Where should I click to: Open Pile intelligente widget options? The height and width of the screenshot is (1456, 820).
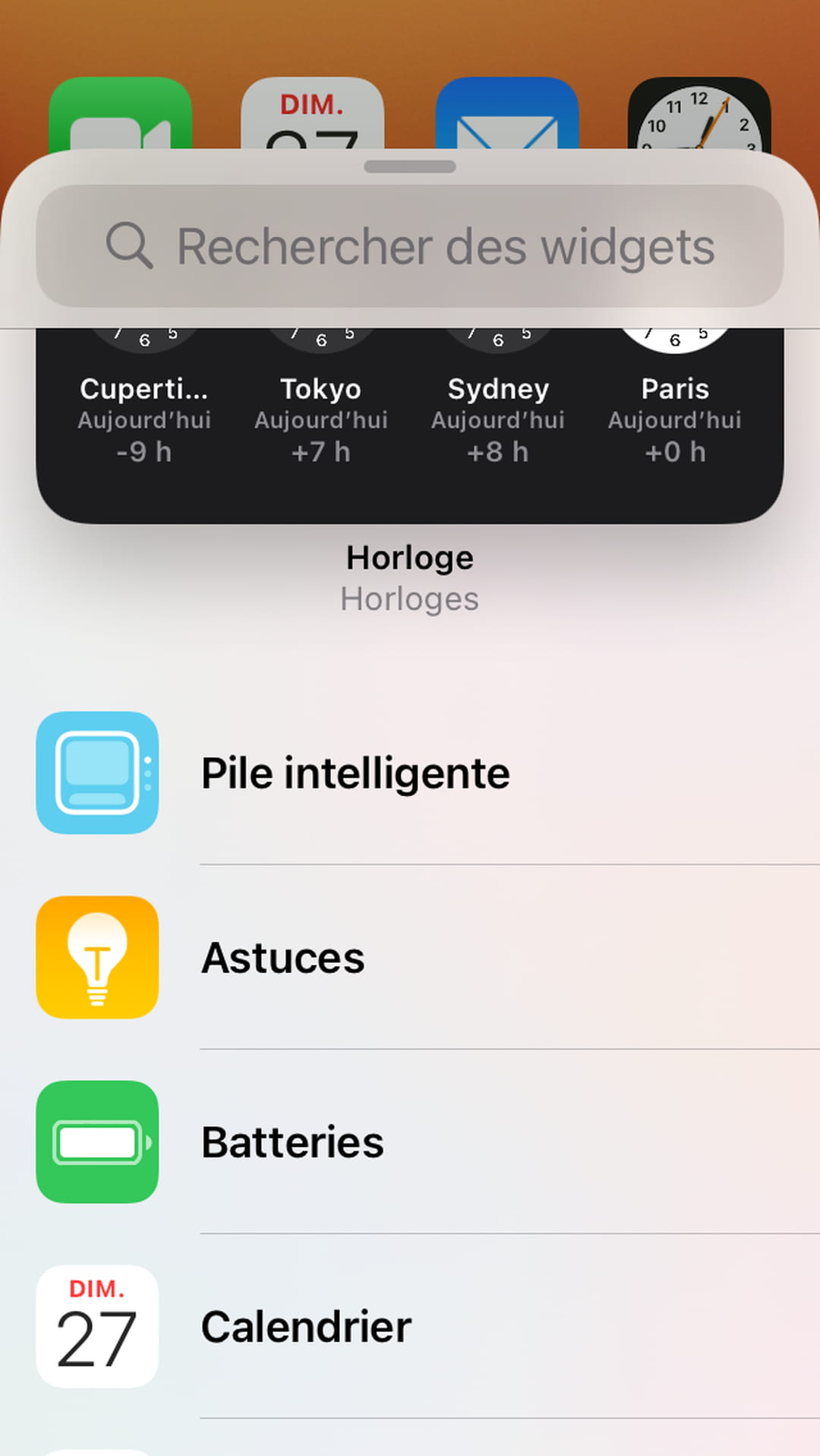point(410,773)
